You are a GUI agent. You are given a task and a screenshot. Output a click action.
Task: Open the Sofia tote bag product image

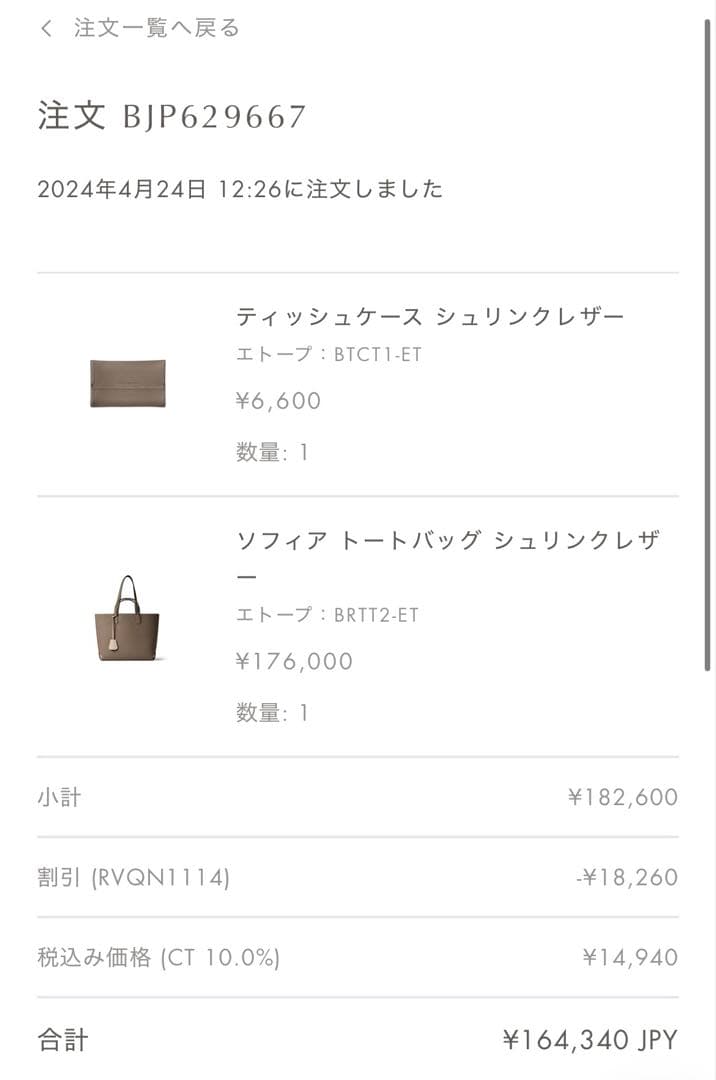click(127, 618)
